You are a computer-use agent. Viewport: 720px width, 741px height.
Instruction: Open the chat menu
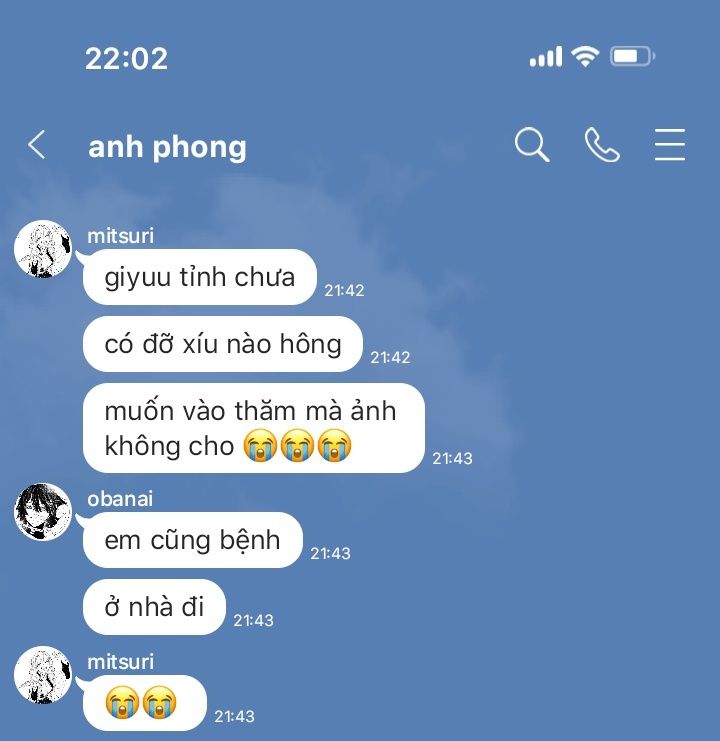point(669,146)
